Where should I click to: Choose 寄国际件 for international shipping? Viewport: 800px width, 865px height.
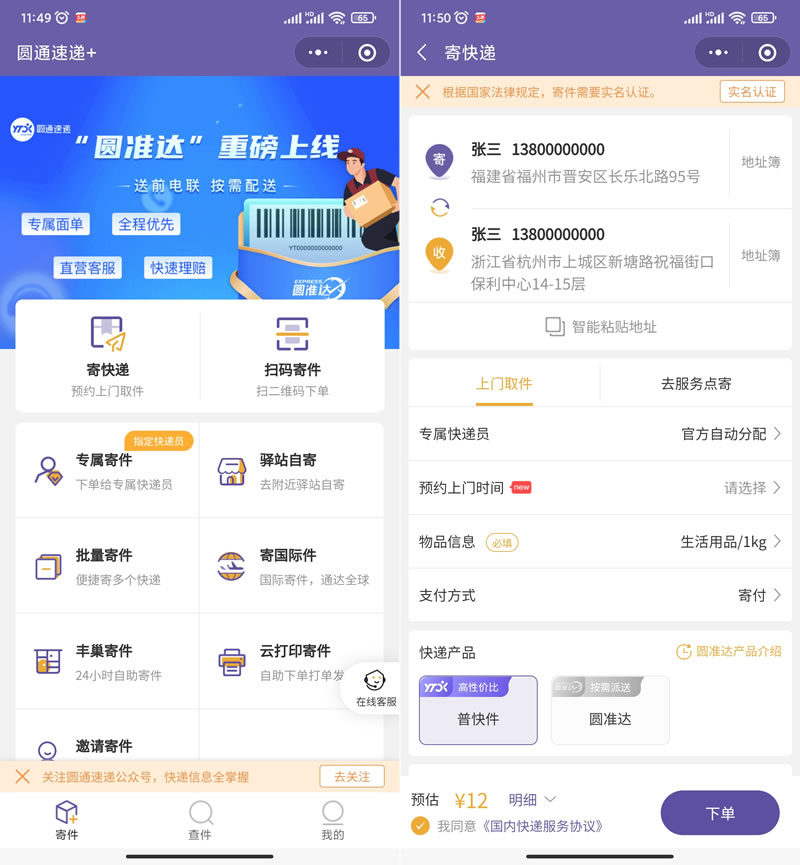coord(291,566)
